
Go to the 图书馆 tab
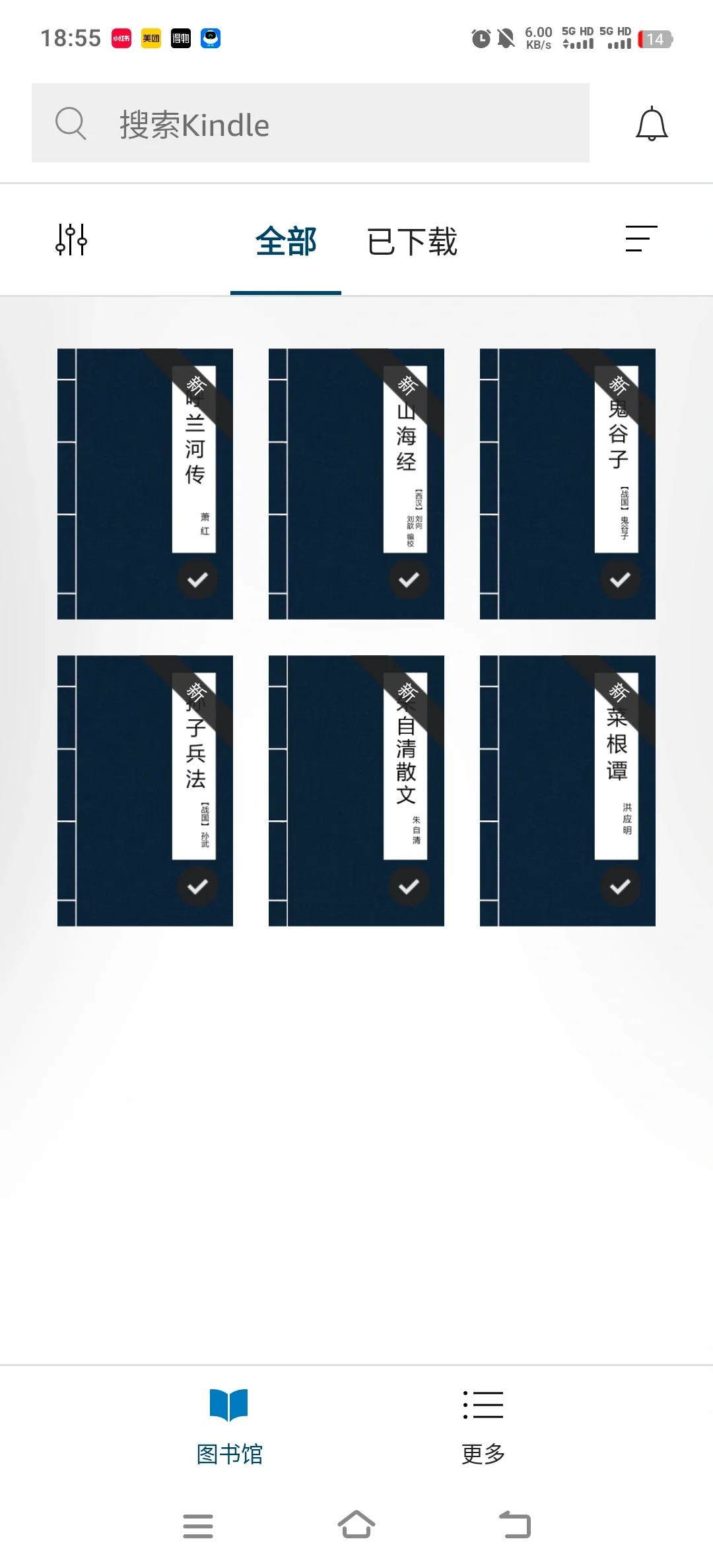(x=229, y=1425)
